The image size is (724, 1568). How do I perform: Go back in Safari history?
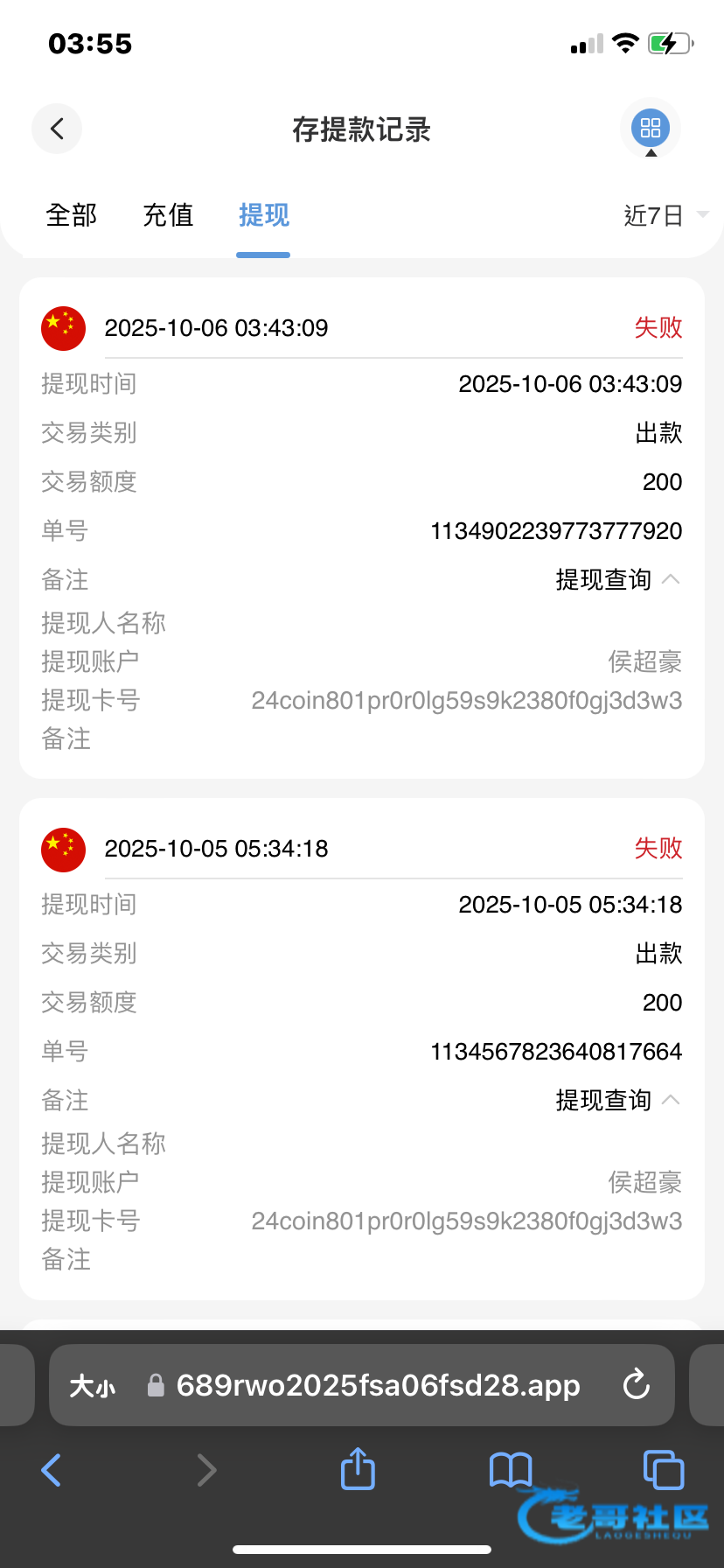click(52, 1470)
